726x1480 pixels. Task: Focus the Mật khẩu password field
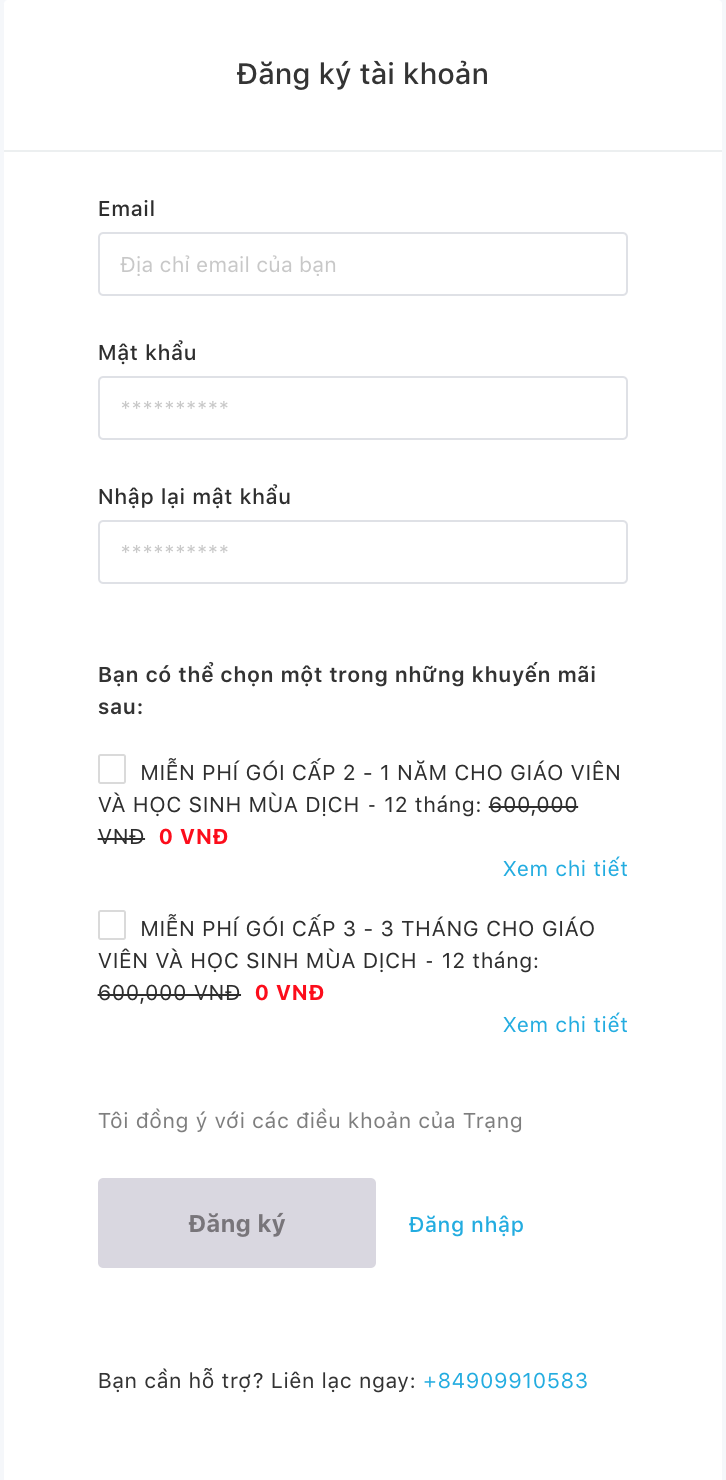[363, 408]
